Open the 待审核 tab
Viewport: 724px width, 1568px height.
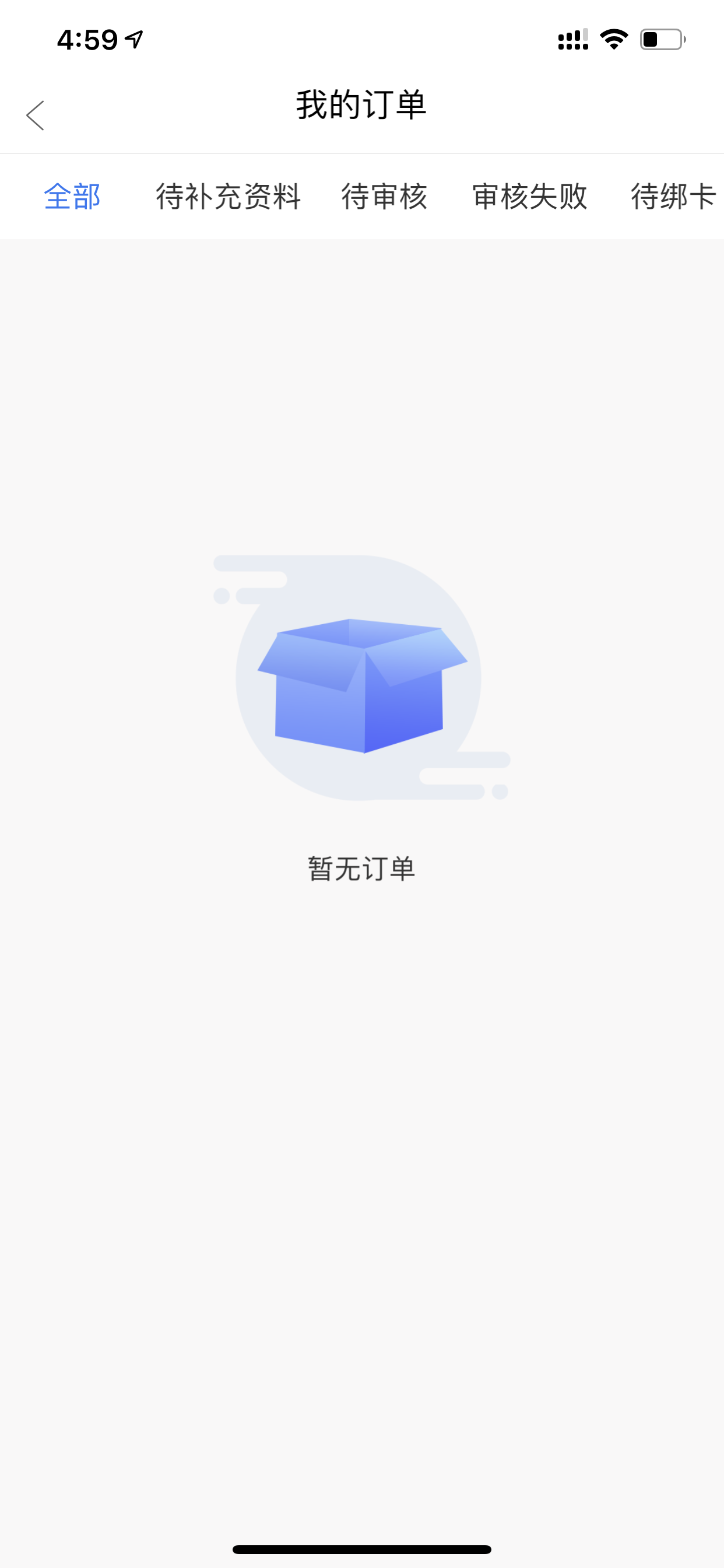pos(384,197)
